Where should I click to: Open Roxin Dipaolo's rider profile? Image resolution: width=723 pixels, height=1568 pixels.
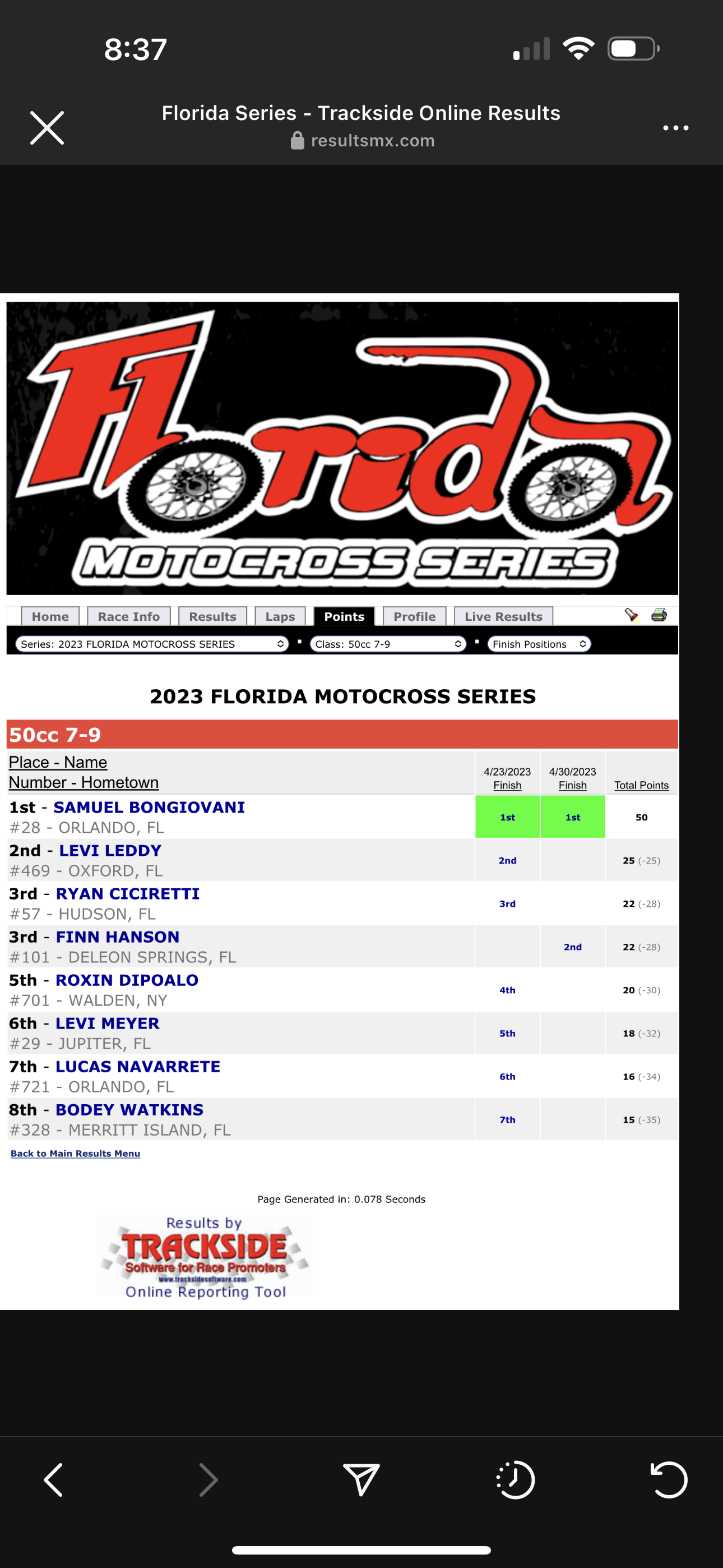click(x=127, y=980)
